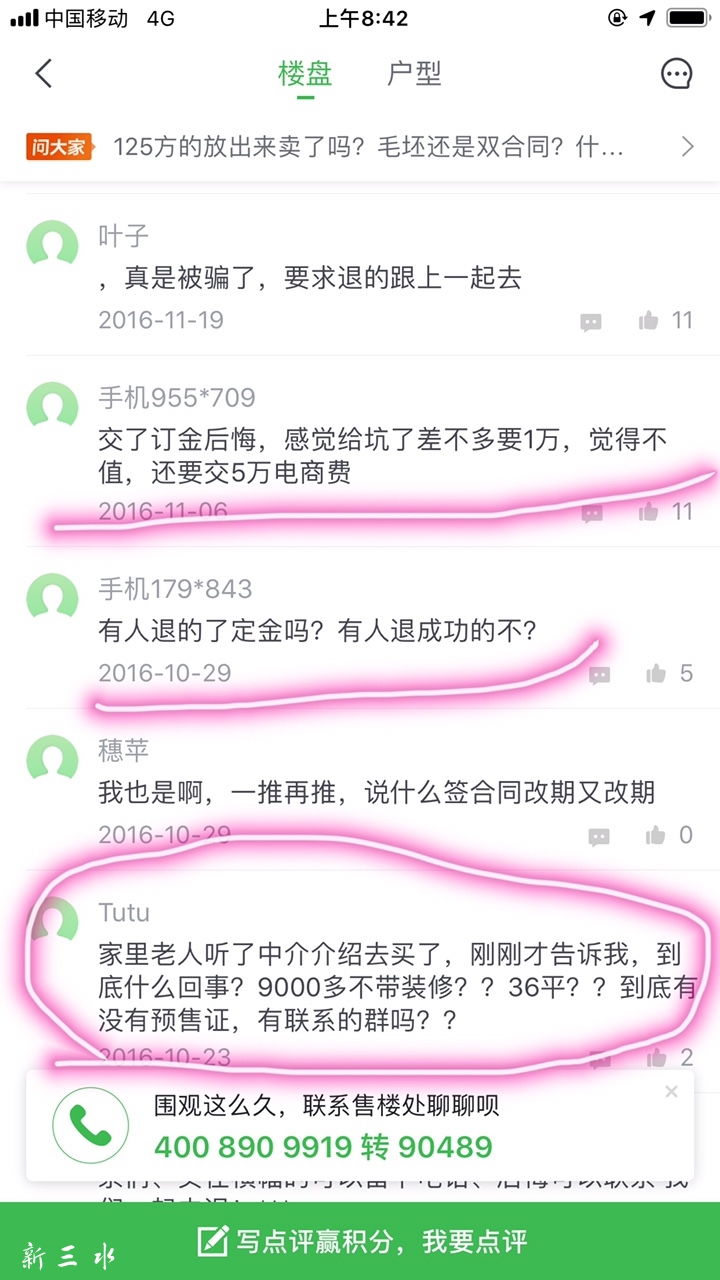Open the chat bubble messages icon
The width and height of the screenshot is (720, 1280).
point(677,73)
